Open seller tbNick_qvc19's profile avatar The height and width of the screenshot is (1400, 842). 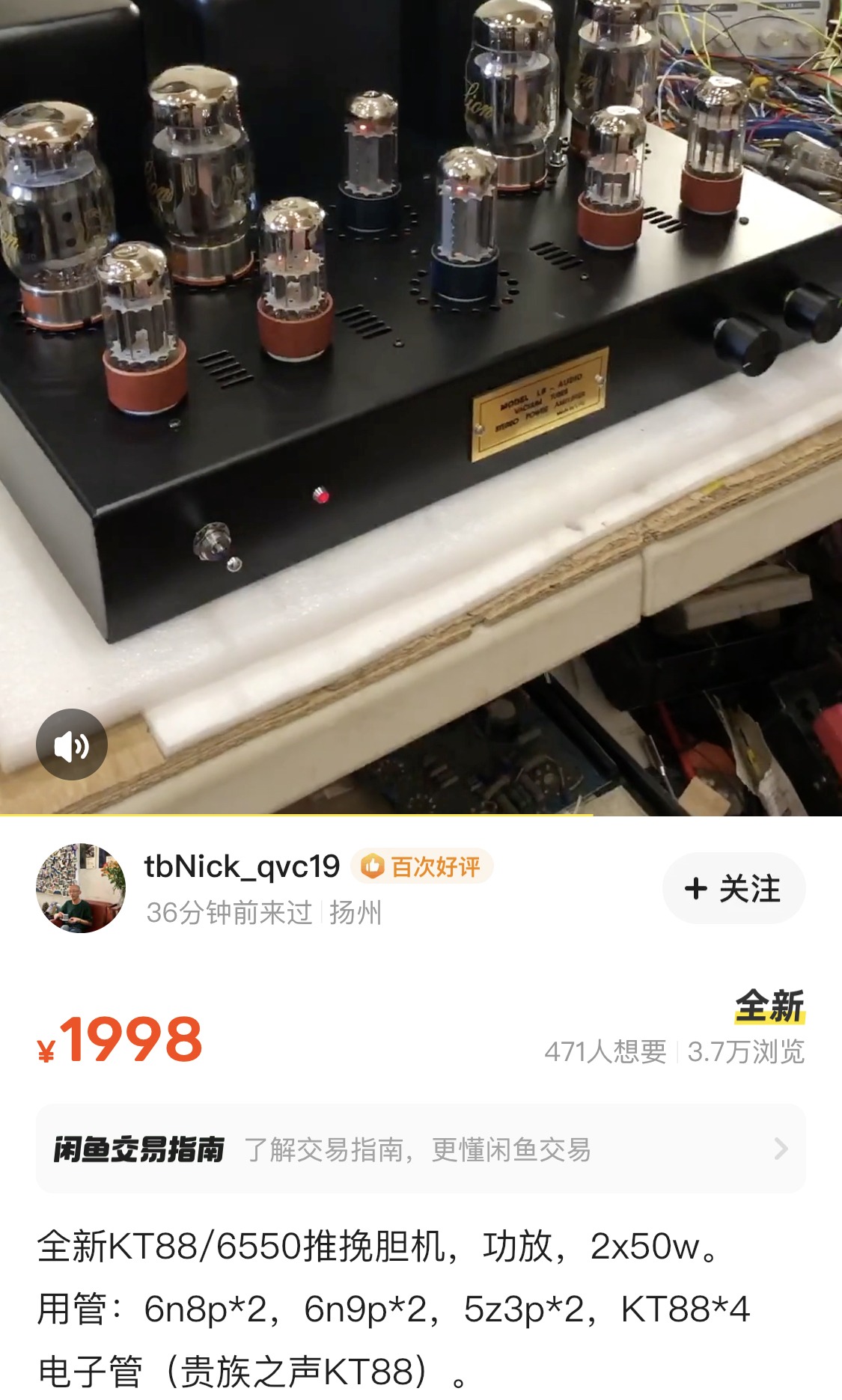point(81,888)
